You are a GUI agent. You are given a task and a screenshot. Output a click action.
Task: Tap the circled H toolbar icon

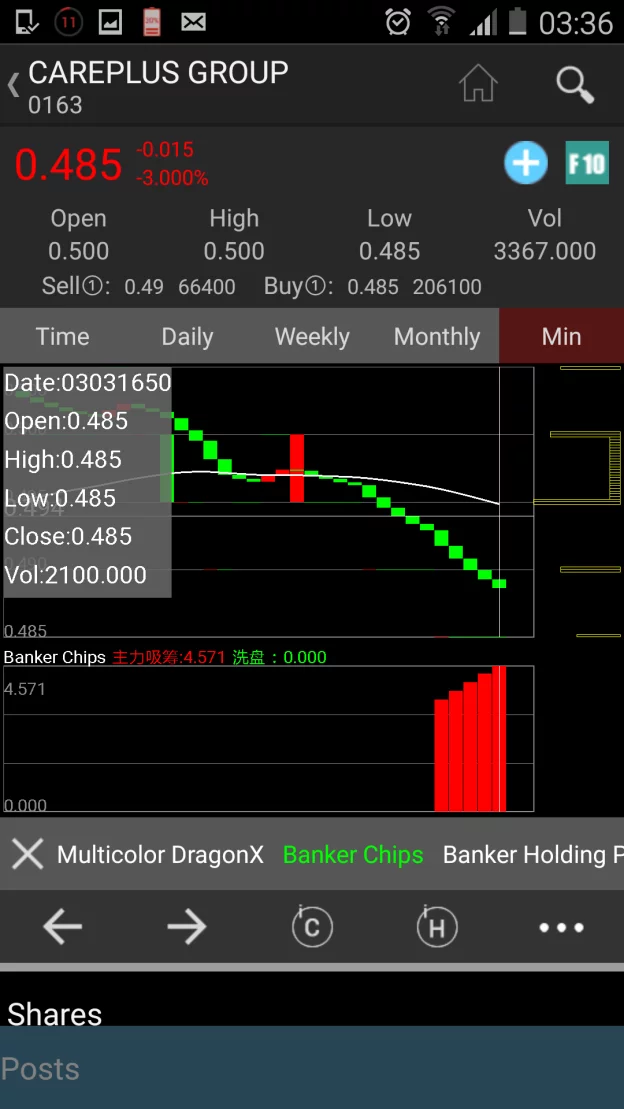(437, 927)
